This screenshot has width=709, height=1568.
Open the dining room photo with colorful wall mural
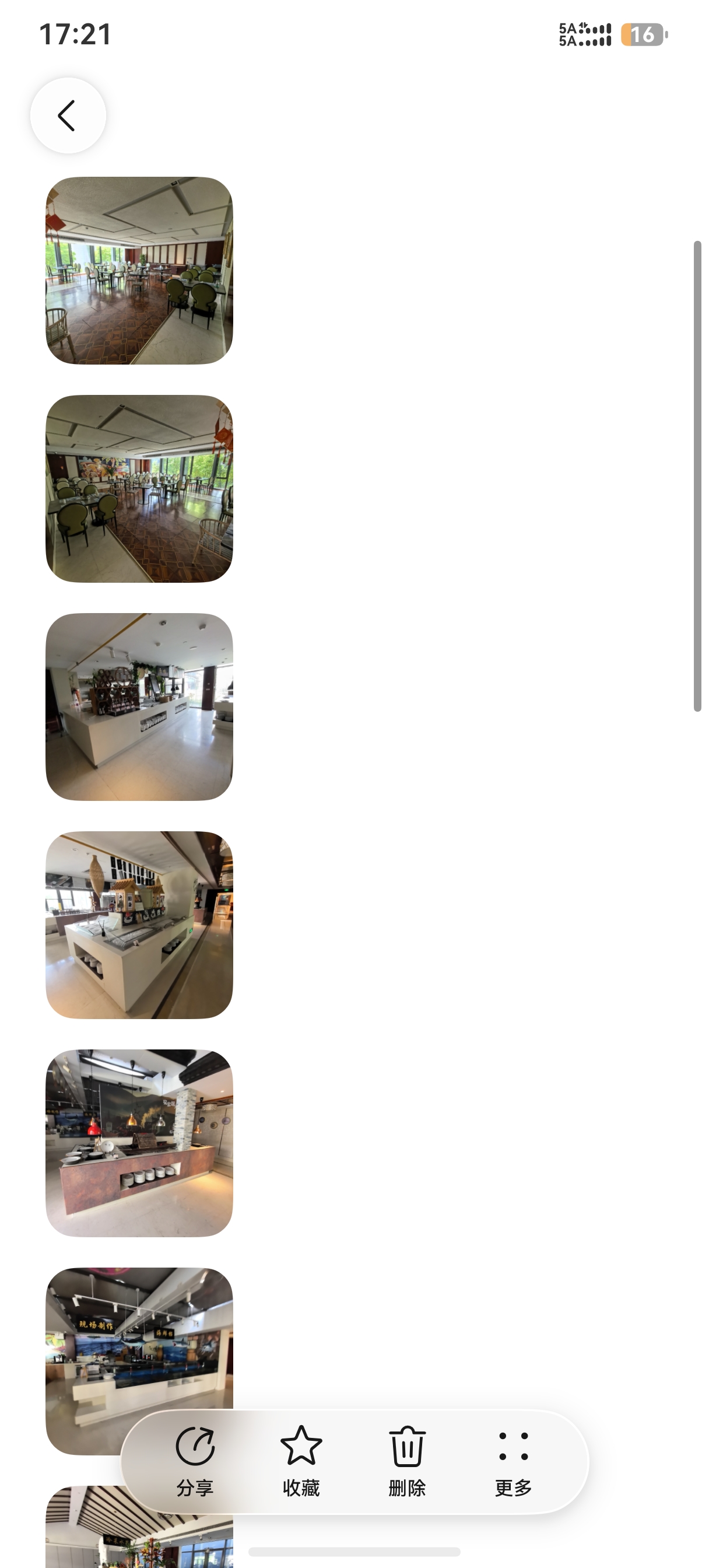[x=139, y=489]
